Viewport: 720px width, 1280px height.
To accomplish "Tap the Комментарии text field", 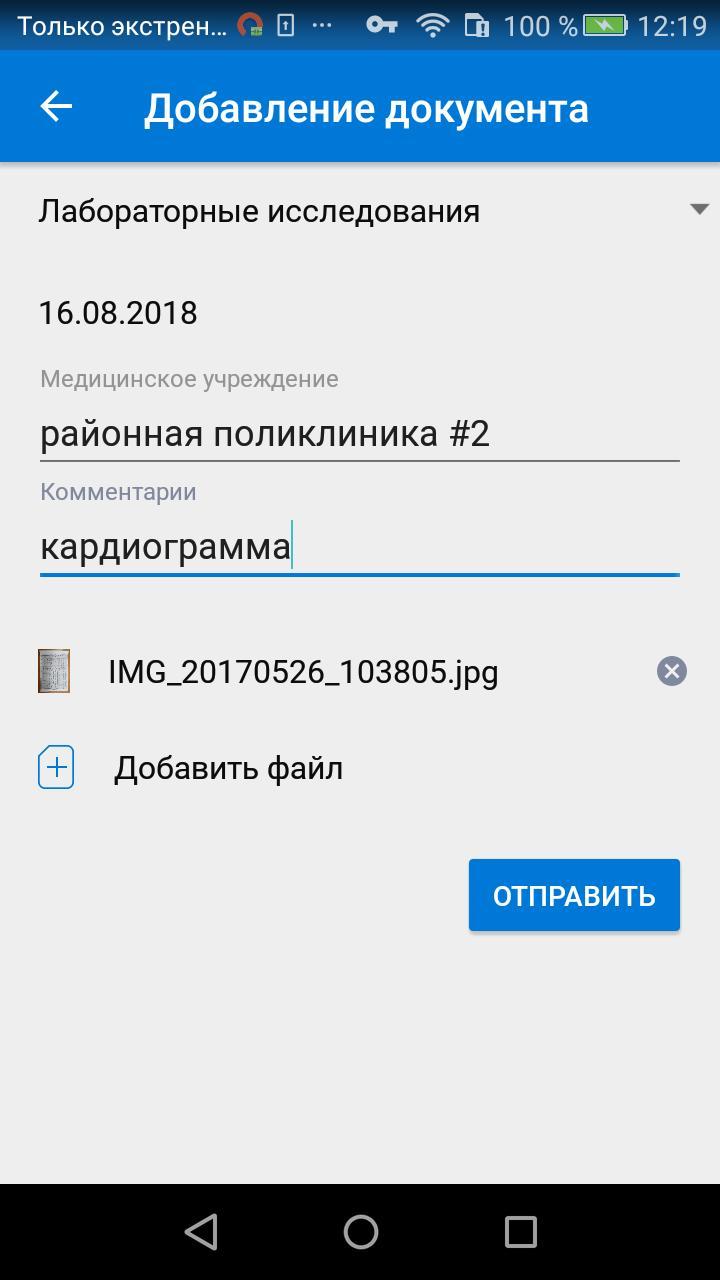I will coord(358,546).
